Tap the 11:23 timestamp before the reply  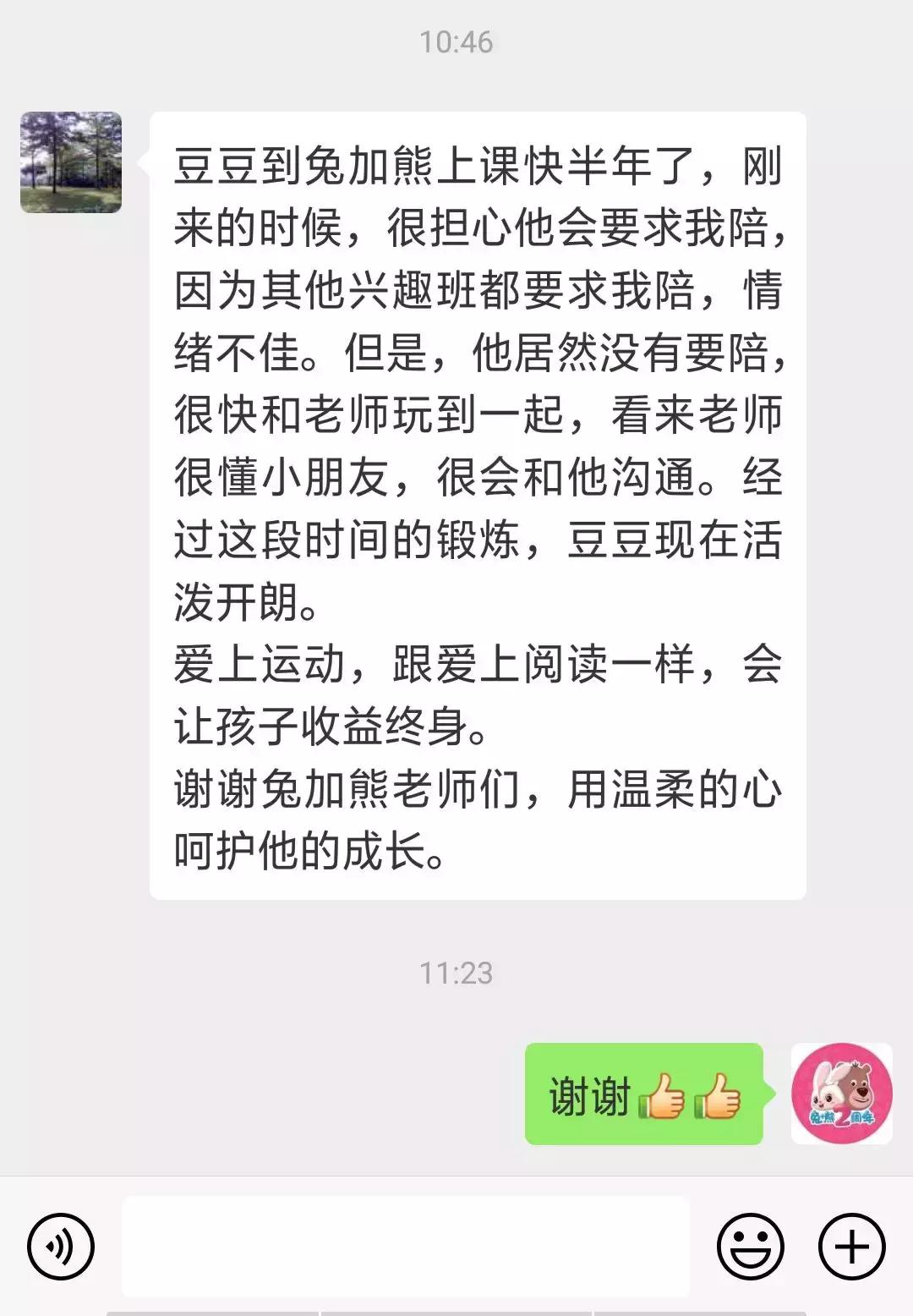456,973
